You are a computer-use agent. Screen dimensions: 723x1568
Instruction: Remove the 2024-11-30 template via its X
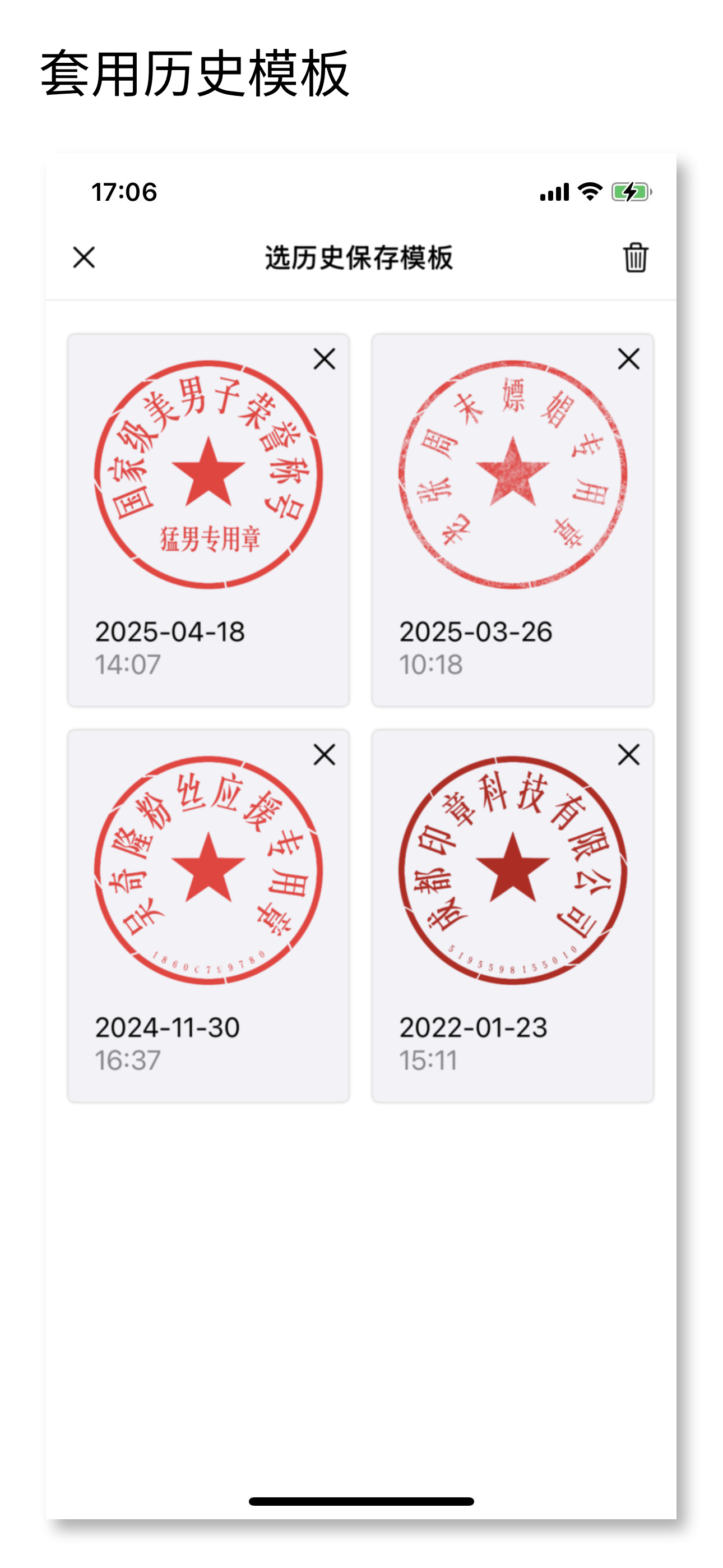coord(325,754)
